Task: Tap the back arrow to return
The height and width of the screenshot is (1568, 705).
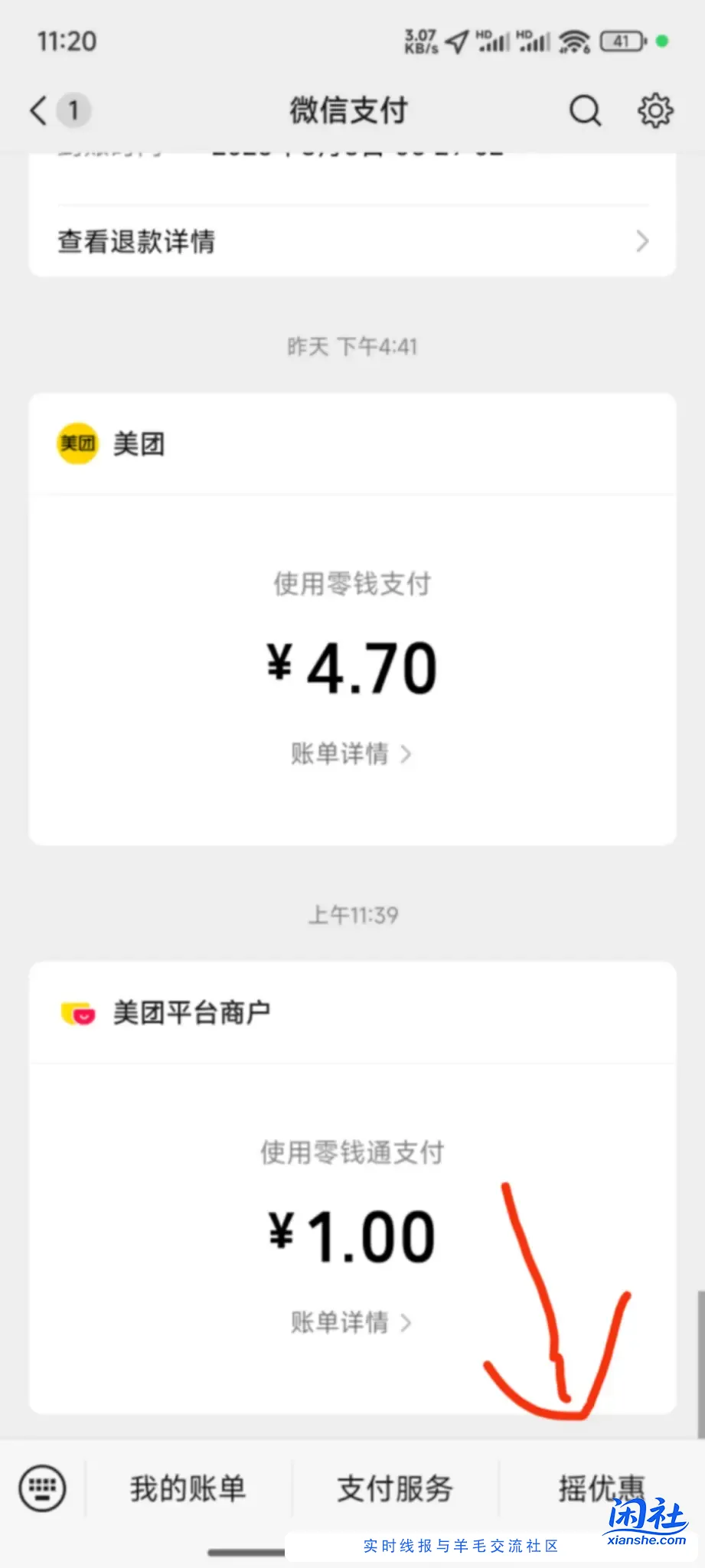Action: [39, 110]
